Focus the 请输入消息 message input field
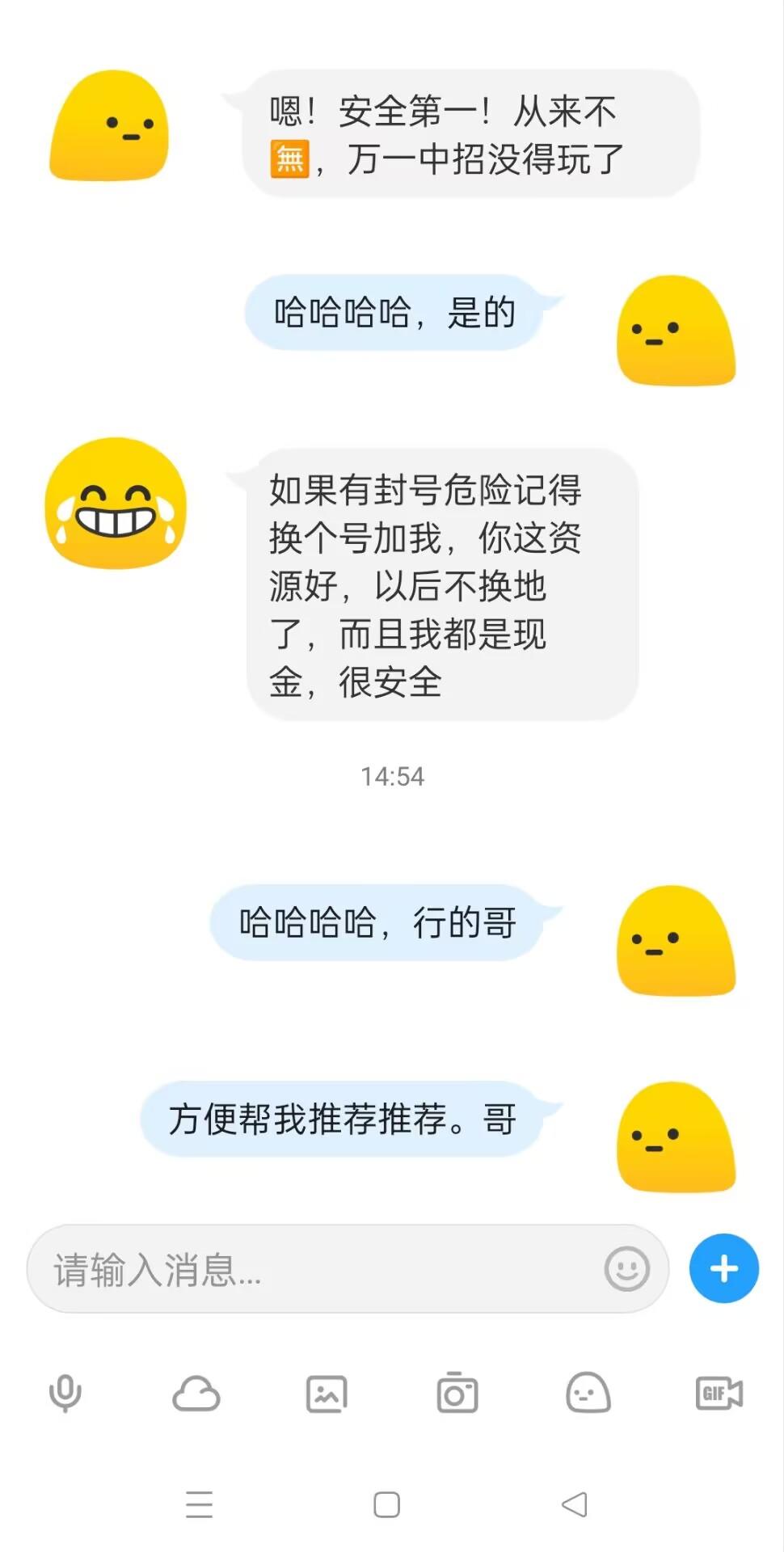 [x=315, y=1269]
